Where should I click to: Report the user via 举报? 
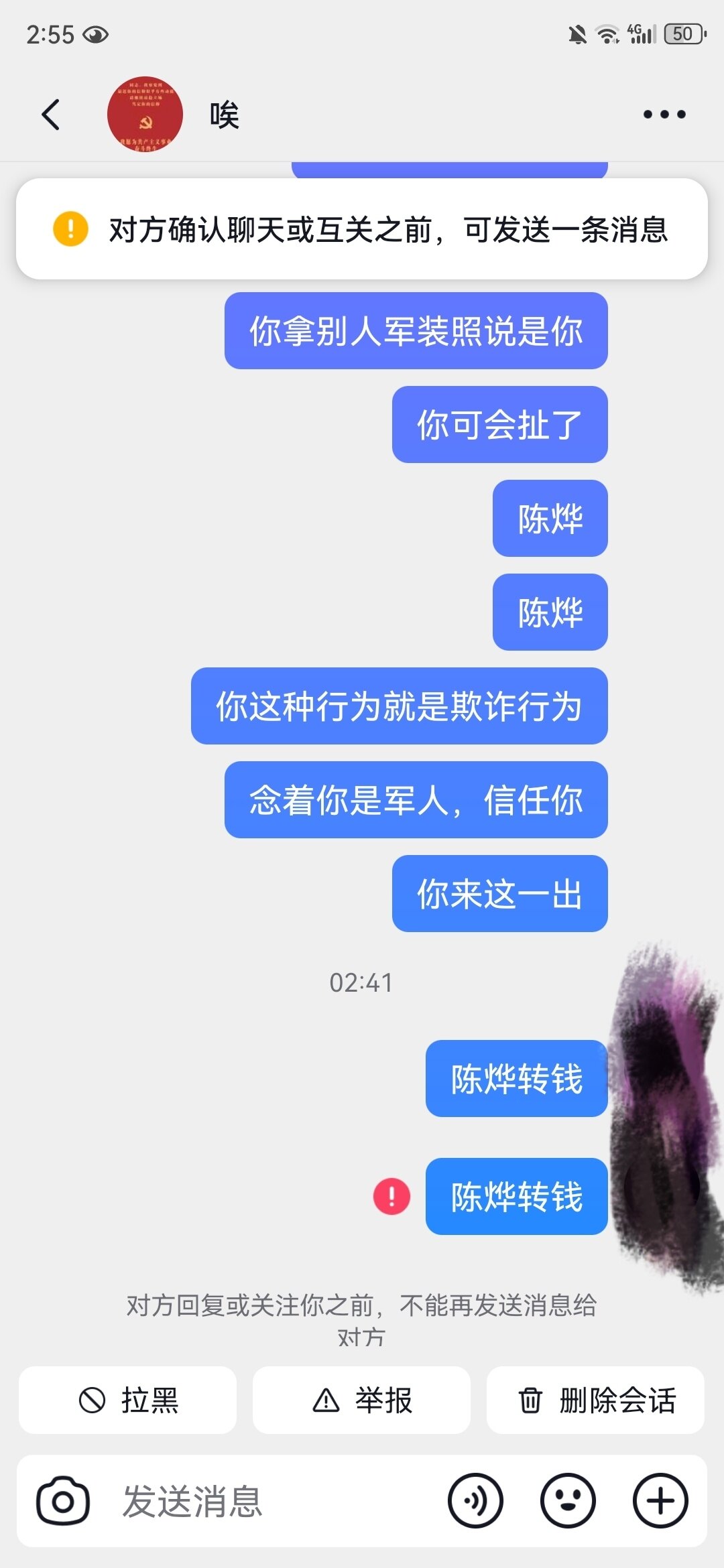[361, 1400]
